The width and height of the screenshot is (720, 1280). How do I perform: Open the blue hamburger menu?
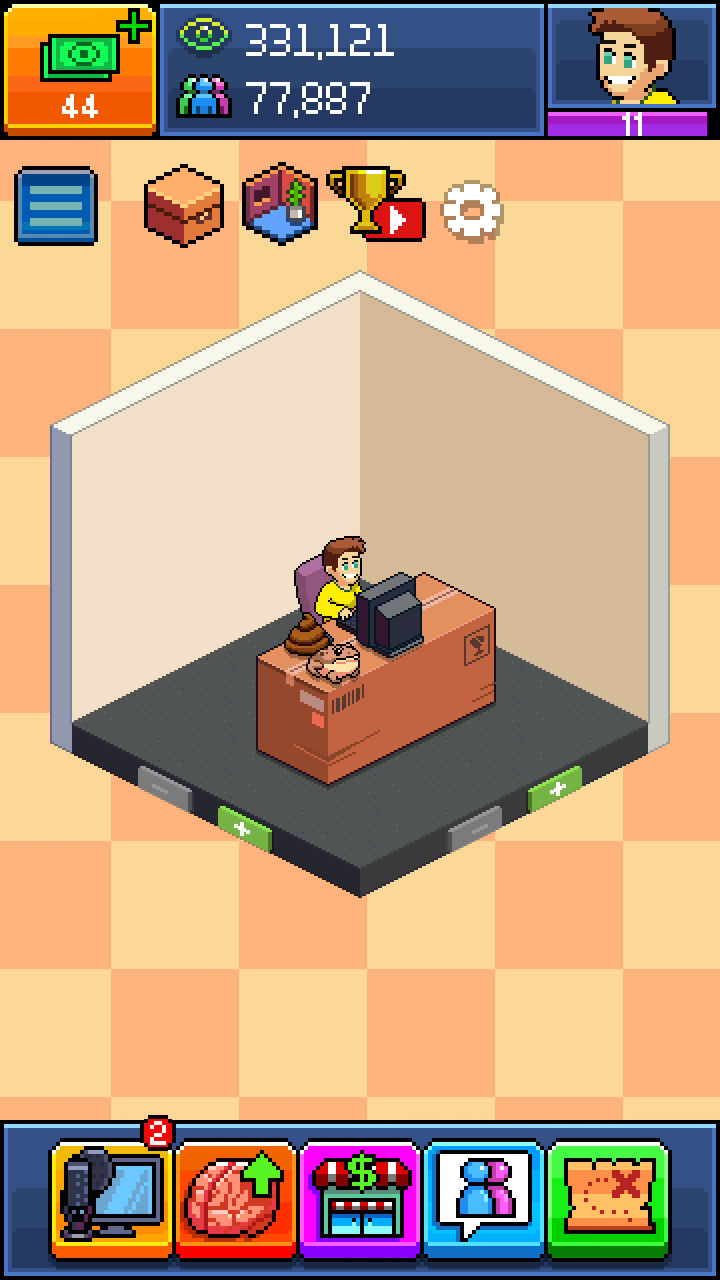57,206
